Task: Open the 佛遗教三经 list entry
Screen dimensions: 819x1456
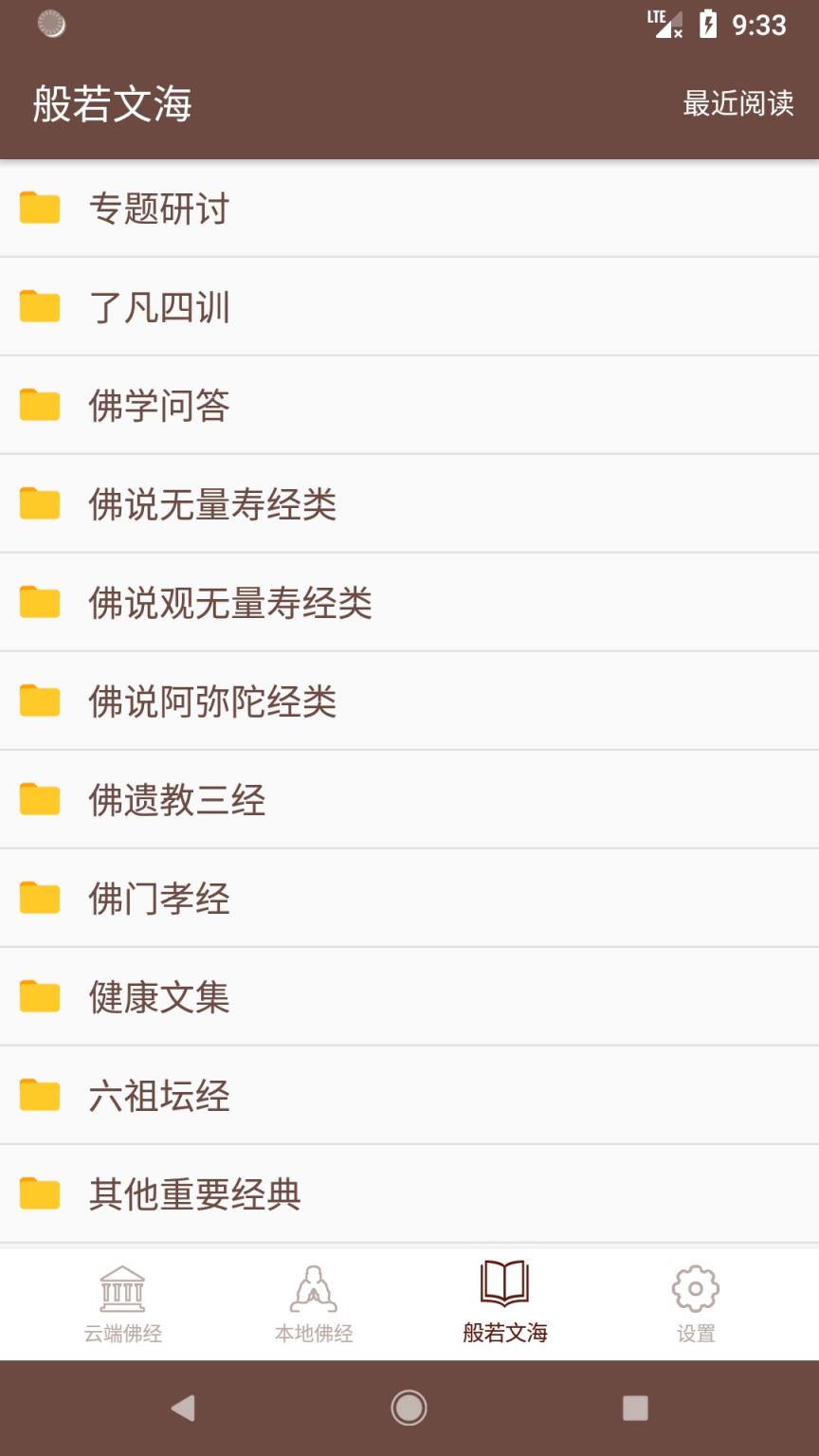Action: tap(408, 798)
